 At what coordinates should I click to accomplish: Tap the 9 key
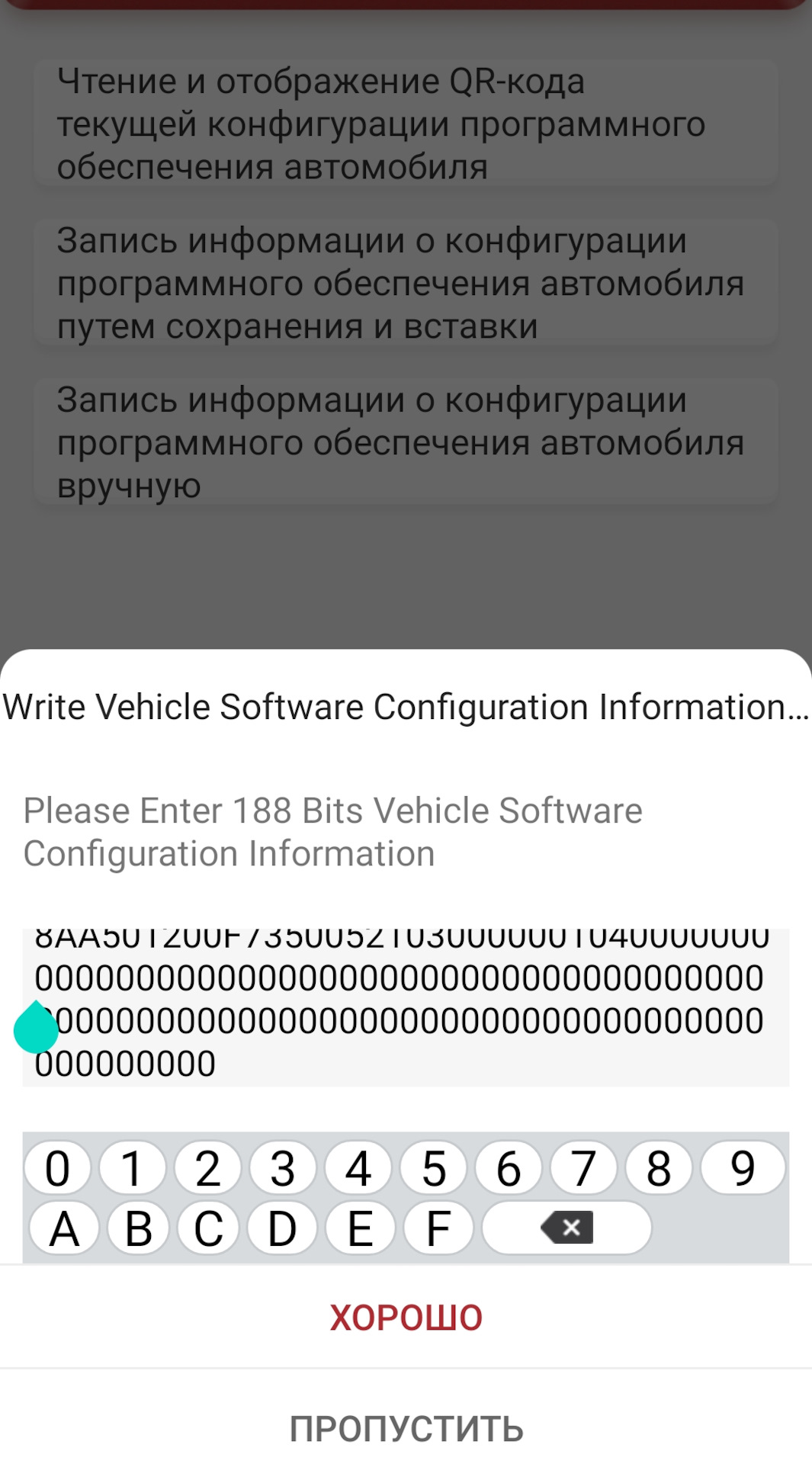tap(743, 1167)
